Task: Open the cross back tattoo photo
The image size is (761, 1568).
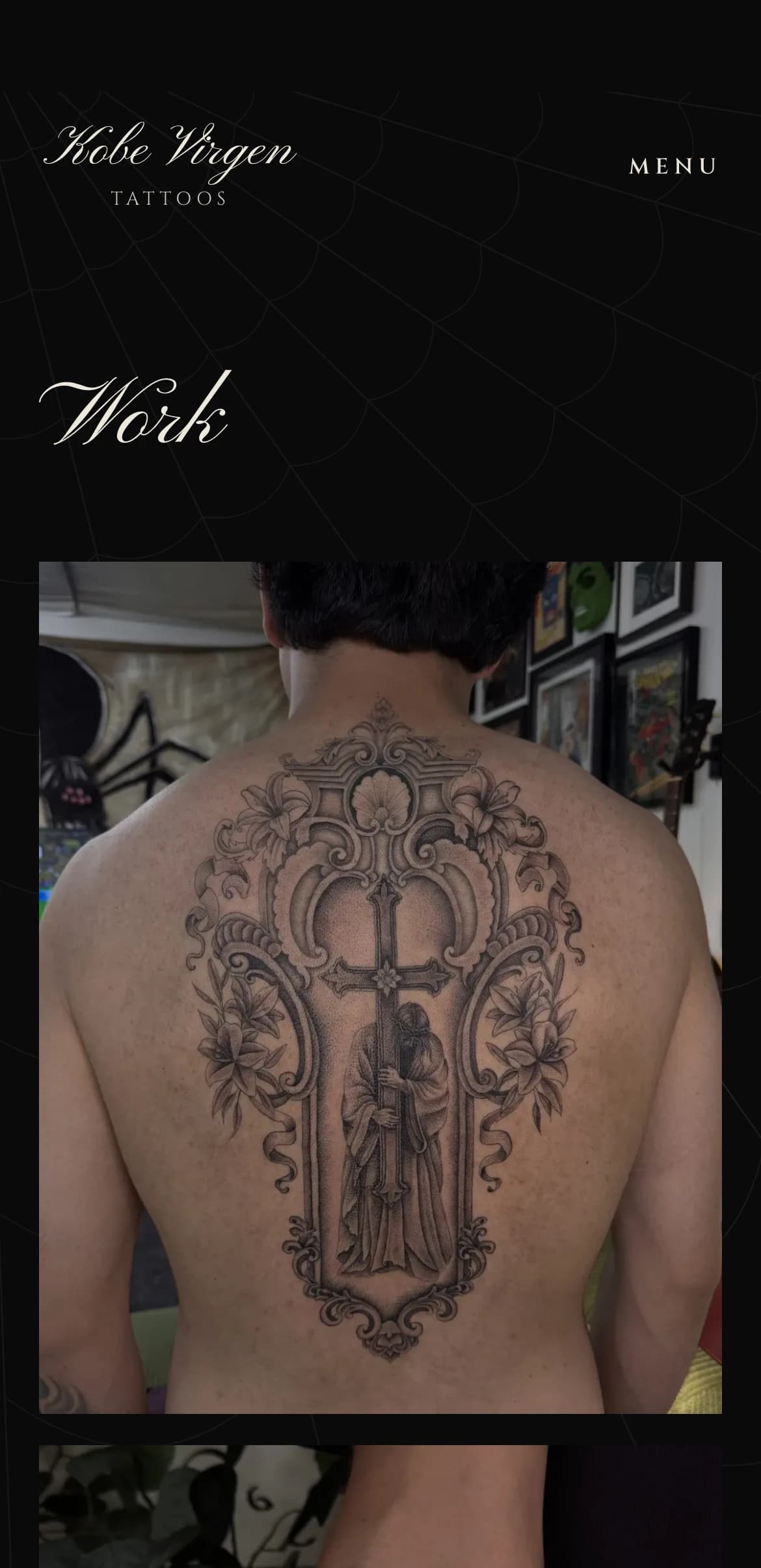Action: point(380,985)
